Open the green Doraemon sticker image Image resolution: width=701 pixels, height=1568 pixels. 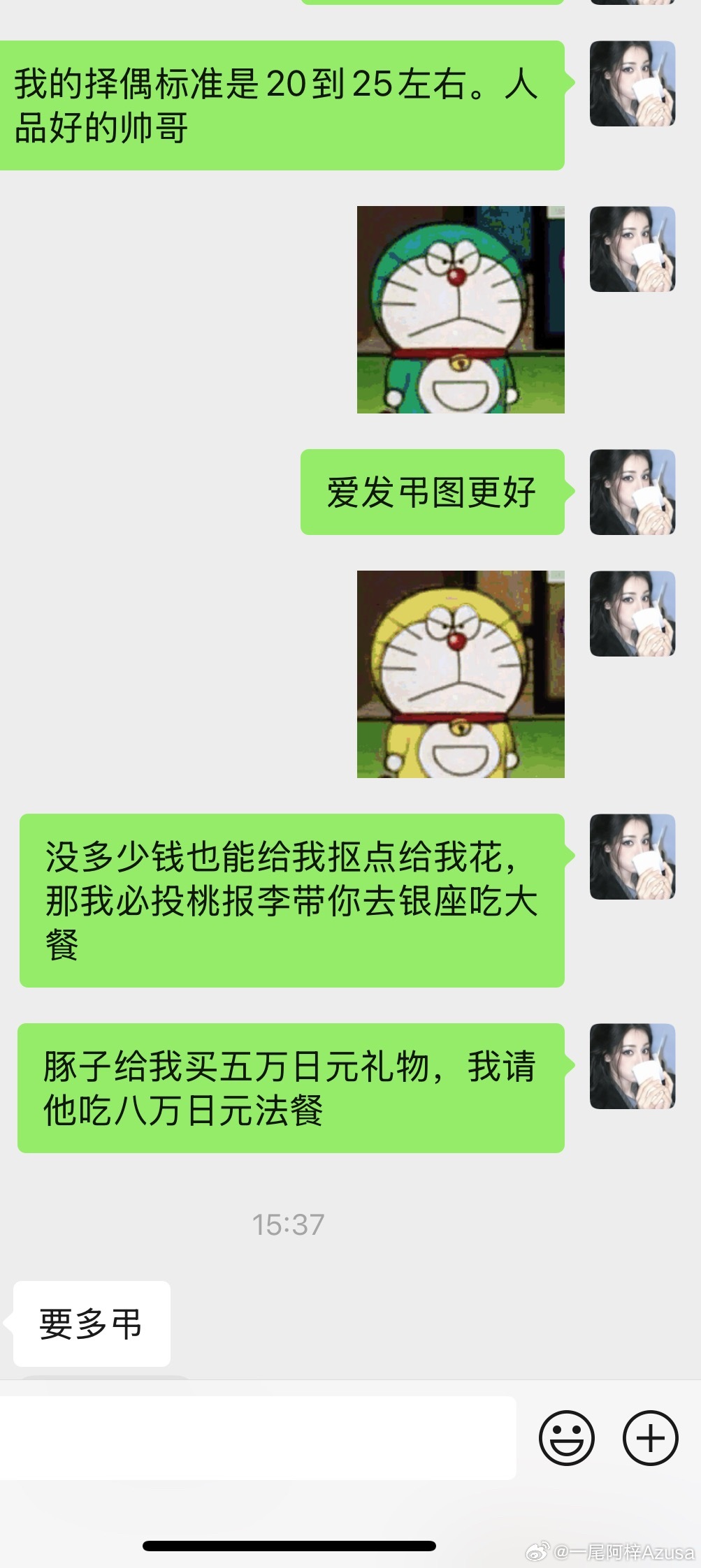[461, 309]
